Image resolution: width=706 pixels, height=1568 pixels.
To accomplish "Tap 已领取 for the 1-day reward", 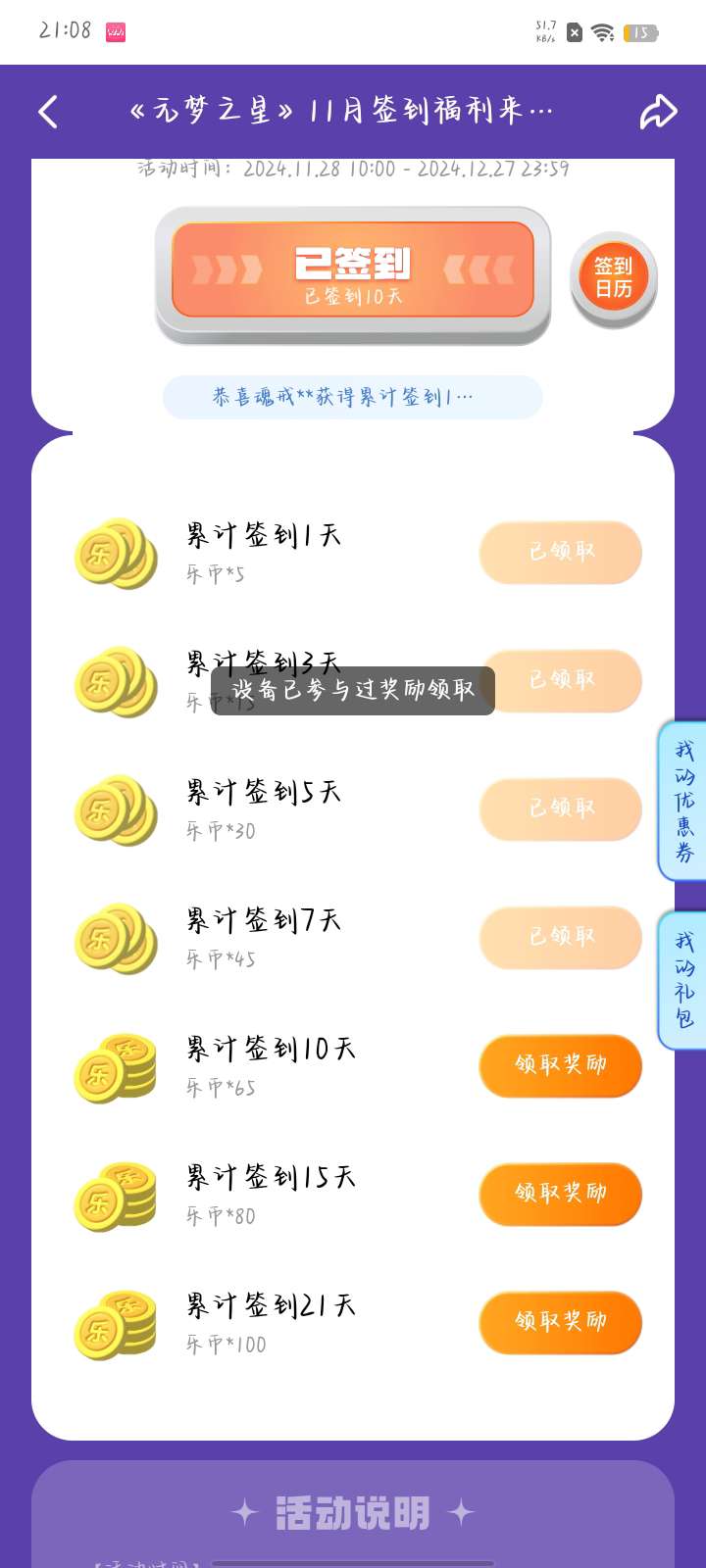I will (x=560, y=553).
